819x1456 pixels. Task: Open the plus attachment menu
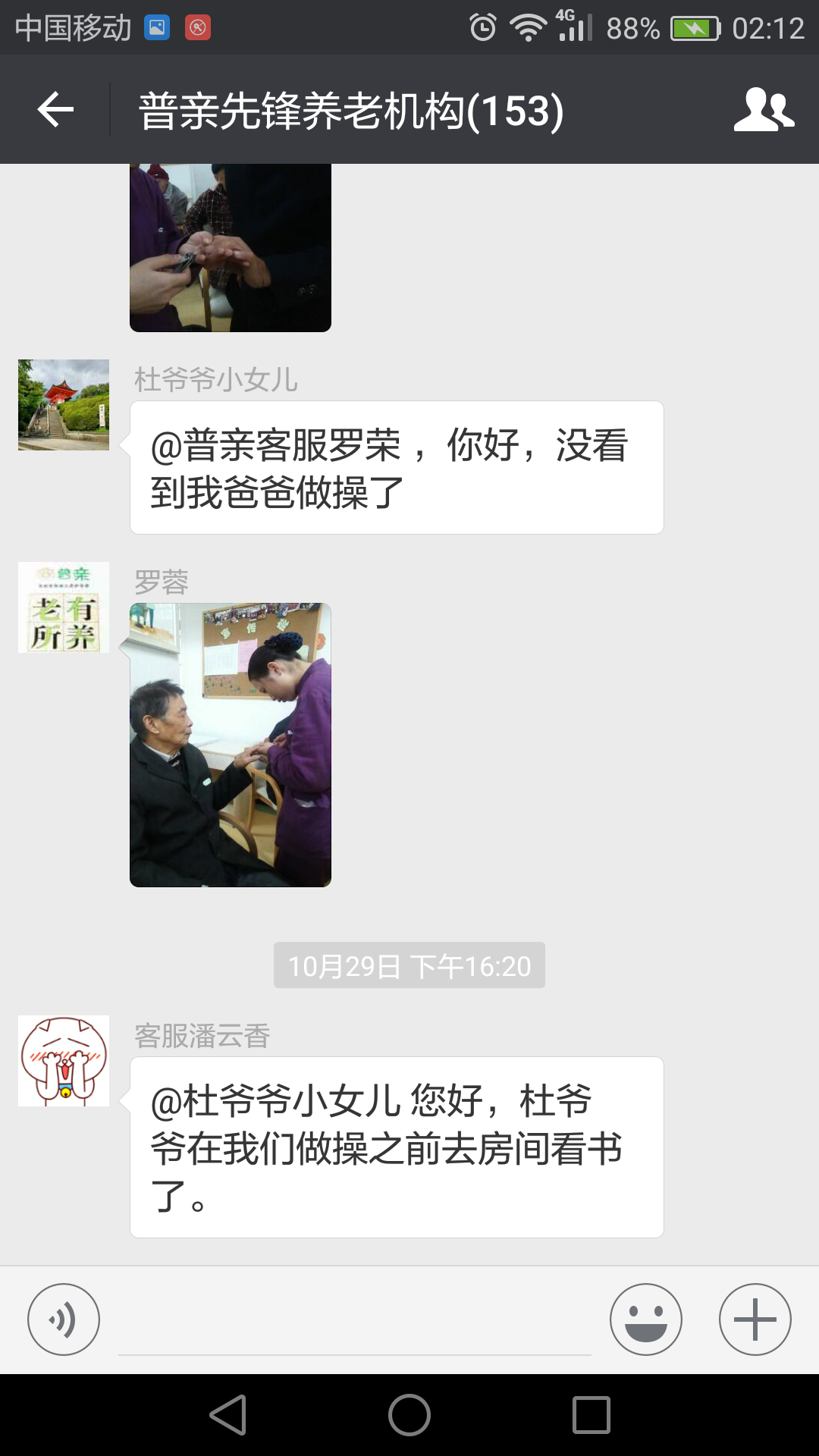[x=755, y=1319]
